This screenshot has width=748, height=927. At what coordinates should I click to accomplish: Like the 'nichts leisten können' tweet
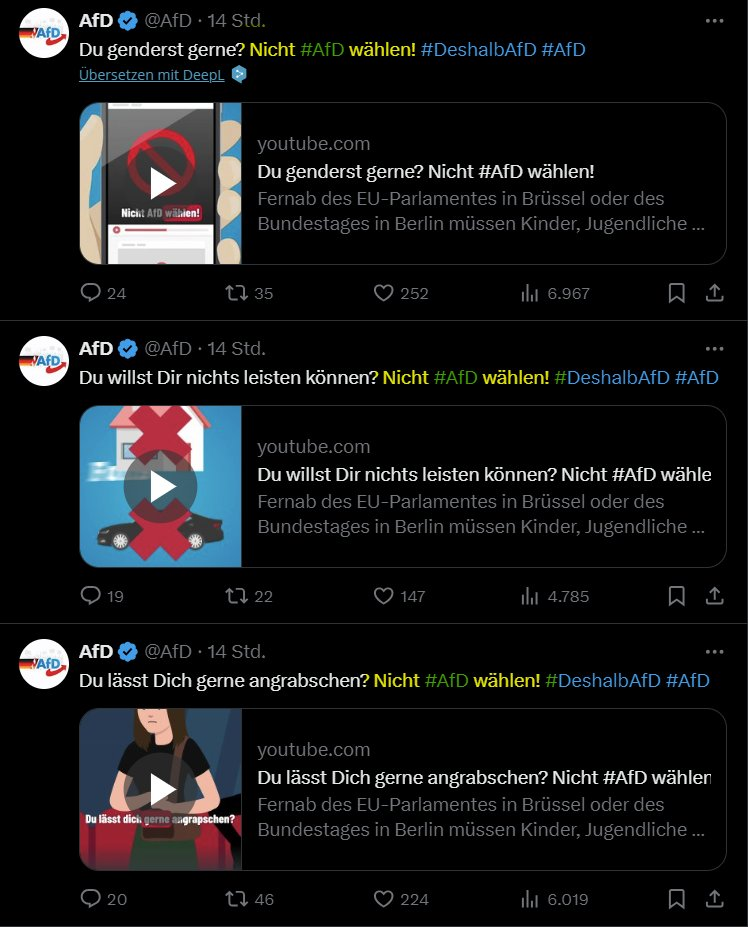(x=384, y=596)
